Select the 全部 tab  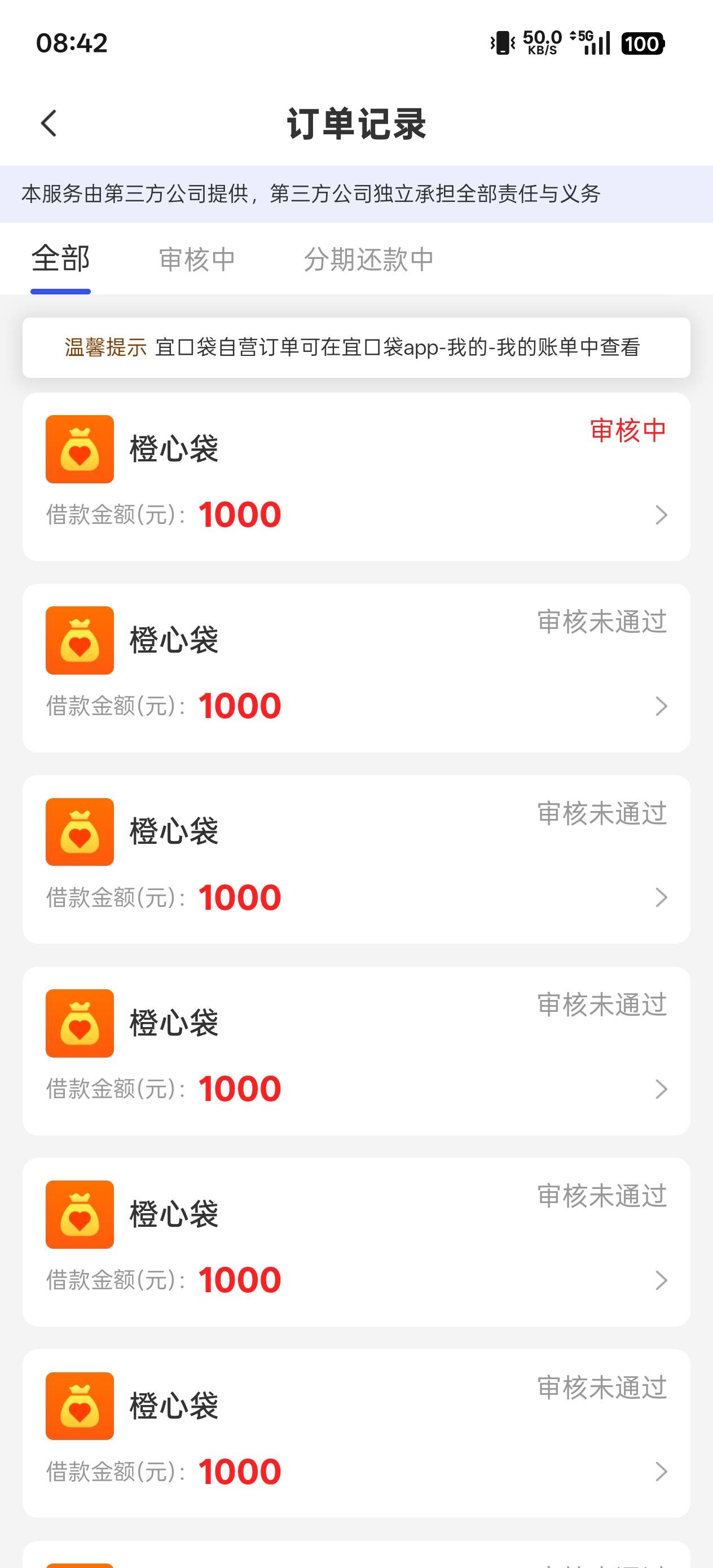tap(61, 259)
